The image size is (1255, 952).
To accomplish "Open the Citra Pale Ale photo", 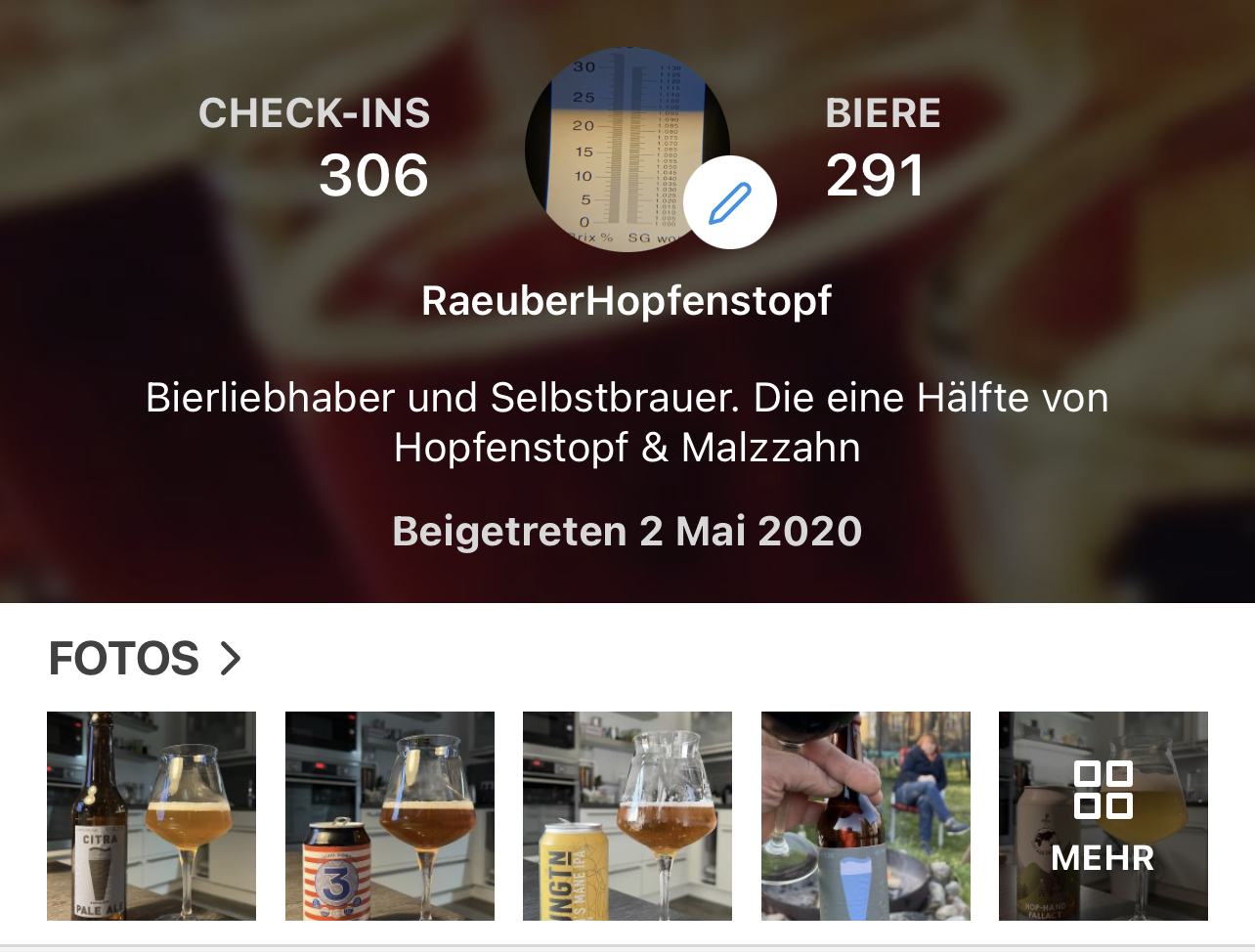I will (151, 816).
